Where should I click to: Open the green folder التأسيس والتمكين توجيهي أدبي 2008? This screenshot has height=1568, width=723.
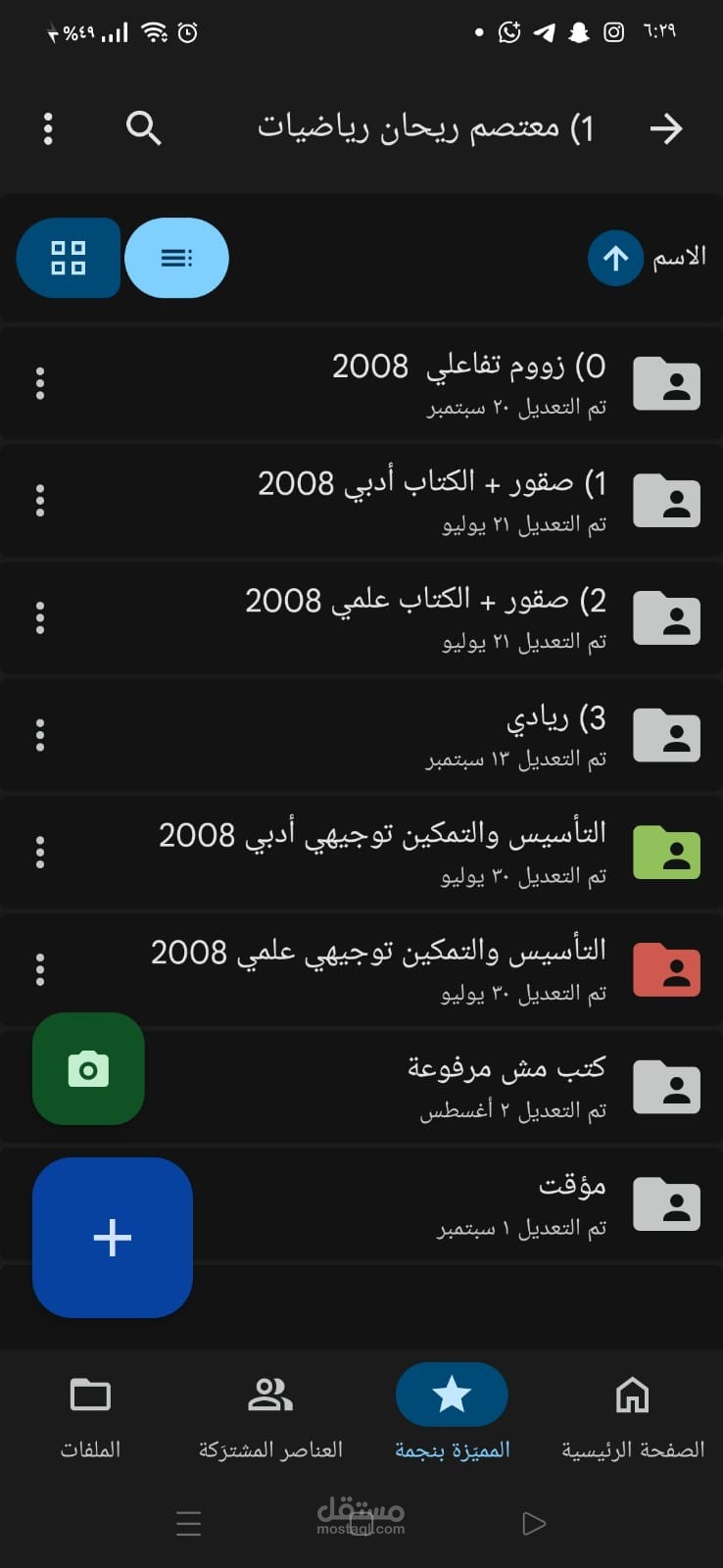pyautogui.click(x=361, y=853)
